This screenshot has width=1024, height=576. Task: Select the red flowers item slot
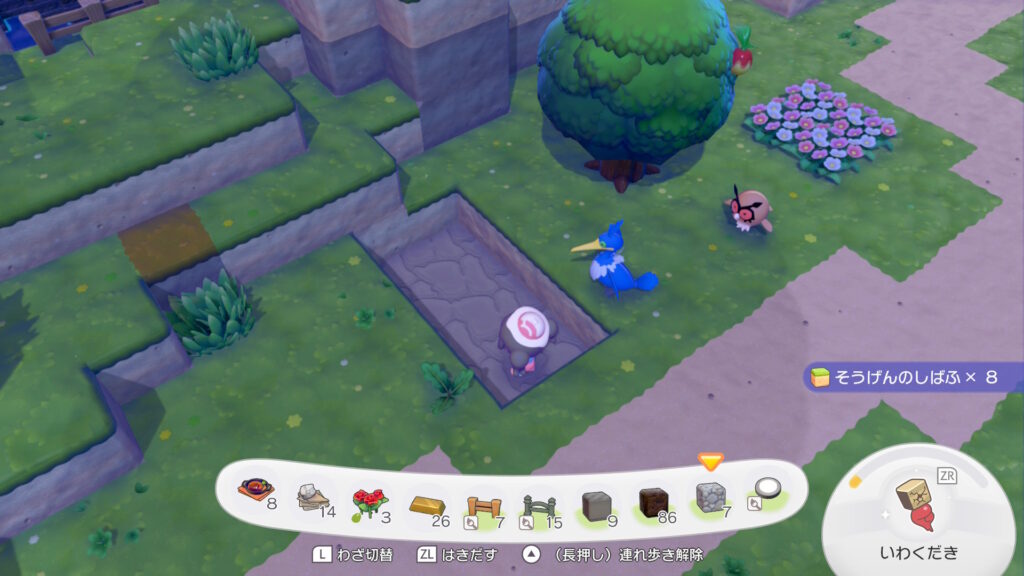pyautogui.click(x=369, y=499)
